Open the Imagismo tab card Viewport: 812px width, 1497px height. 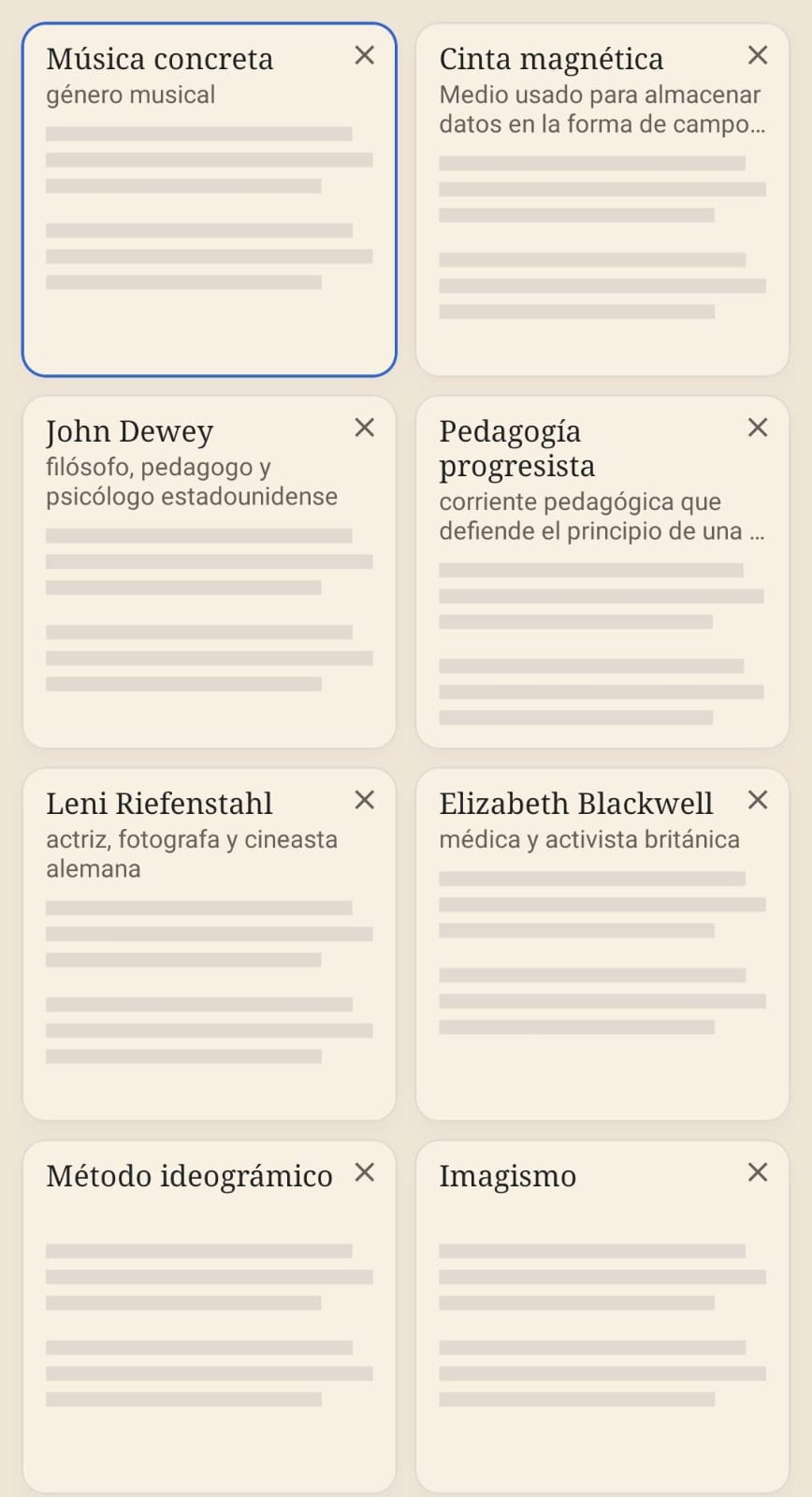point(602,1316)
